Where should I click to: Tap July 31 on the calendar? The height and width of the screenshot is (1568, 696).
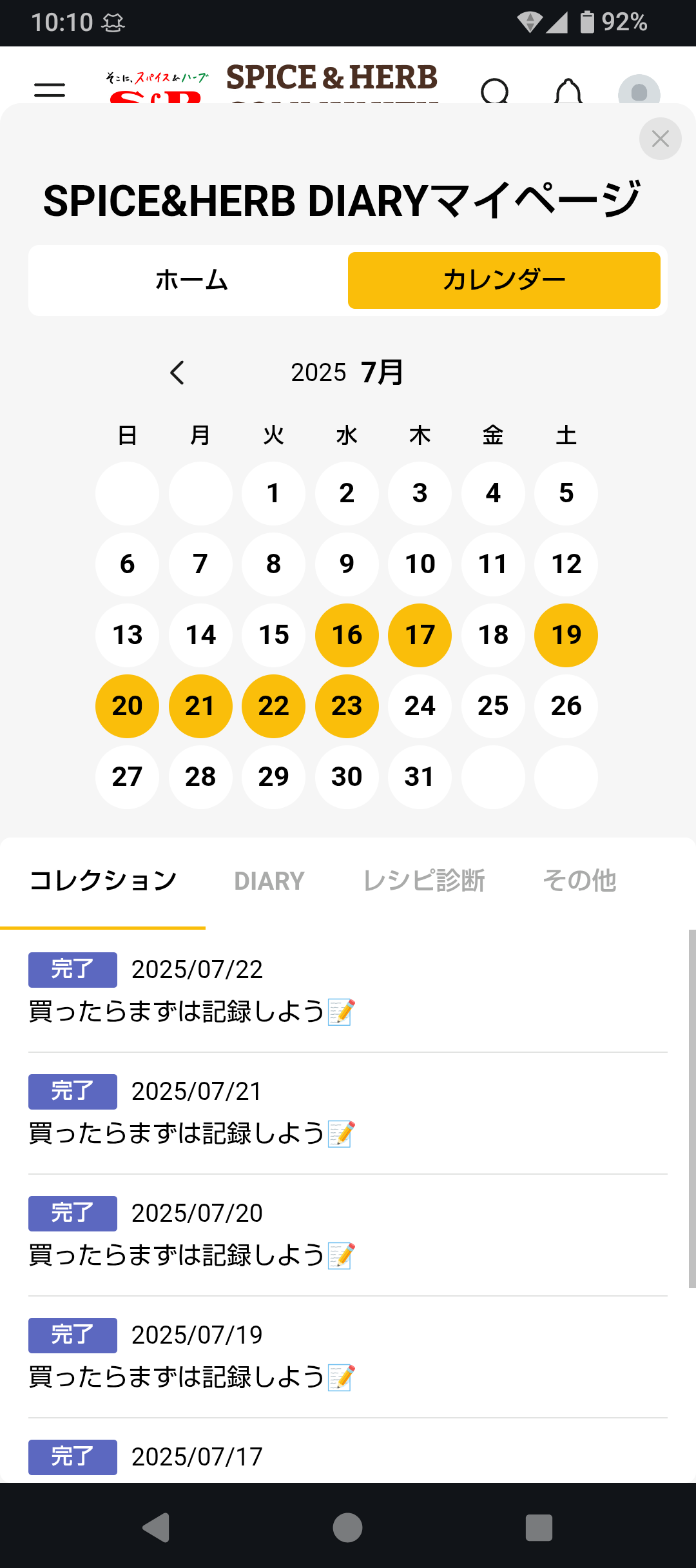pos(420,777)
